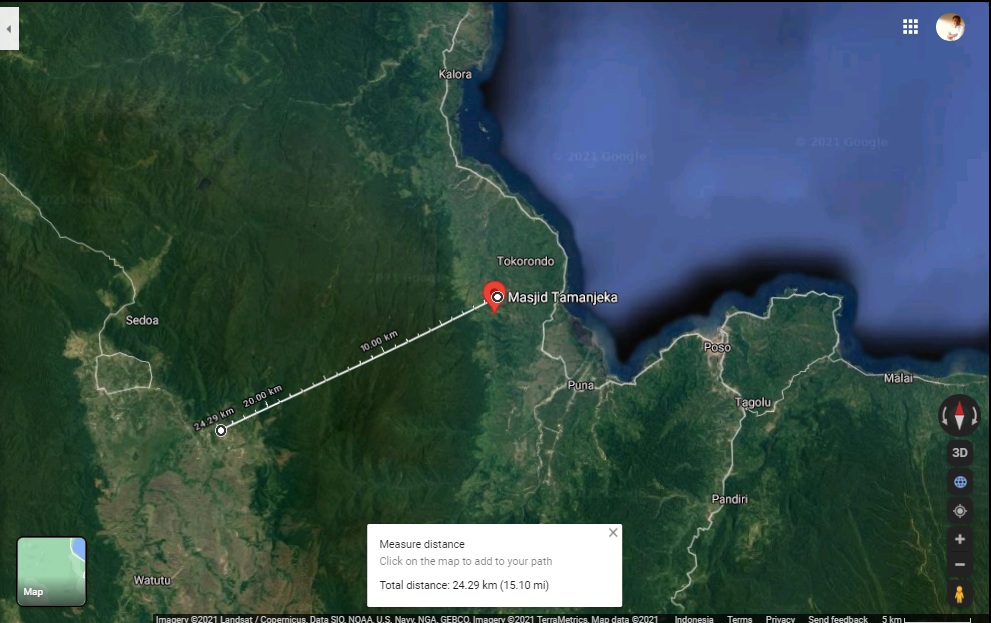Open the Google account avatar
The width and height of the screenshot is (991, 623).
[950, 27]
